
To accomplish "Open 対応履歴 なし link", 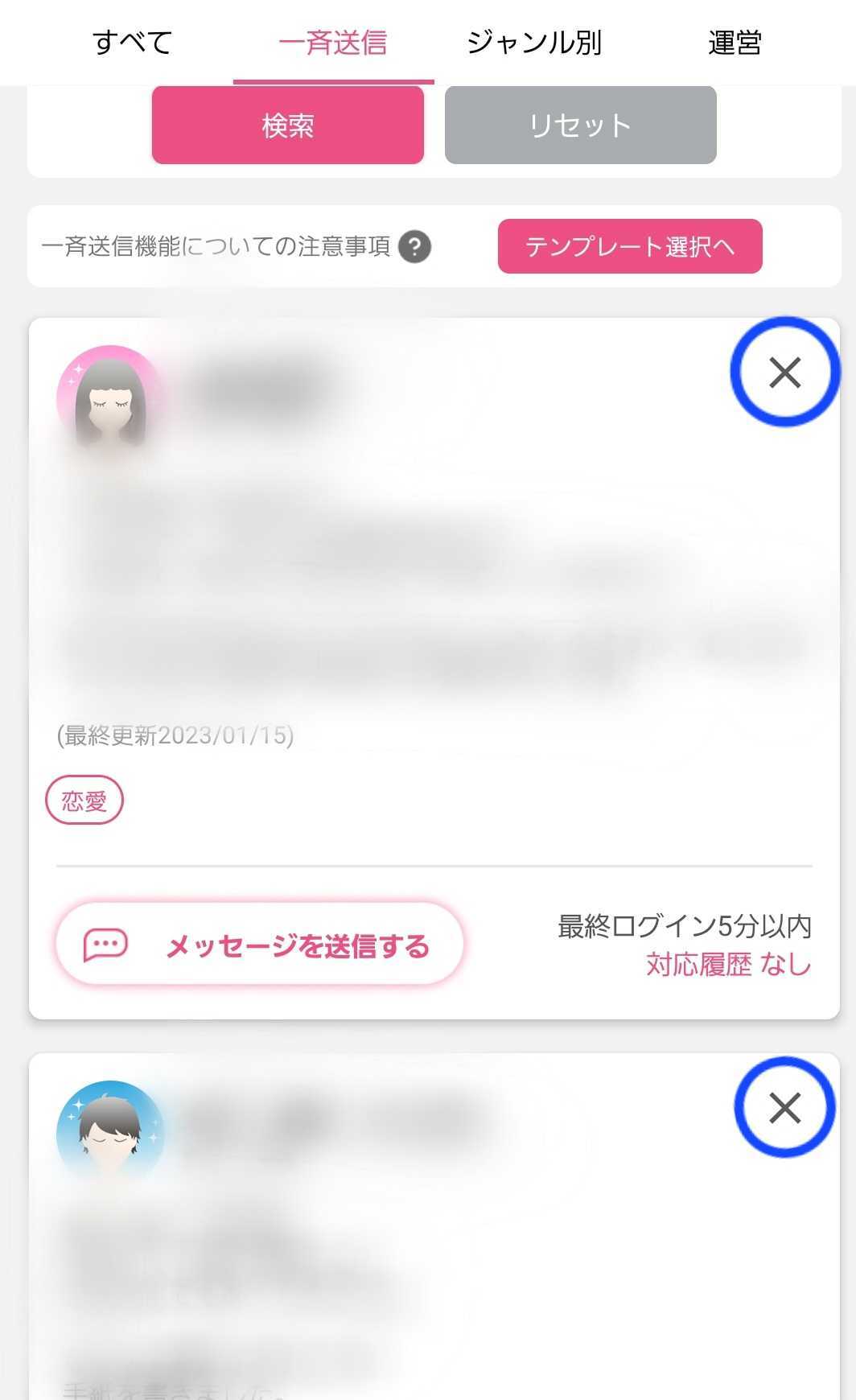I will pos(728,964).
